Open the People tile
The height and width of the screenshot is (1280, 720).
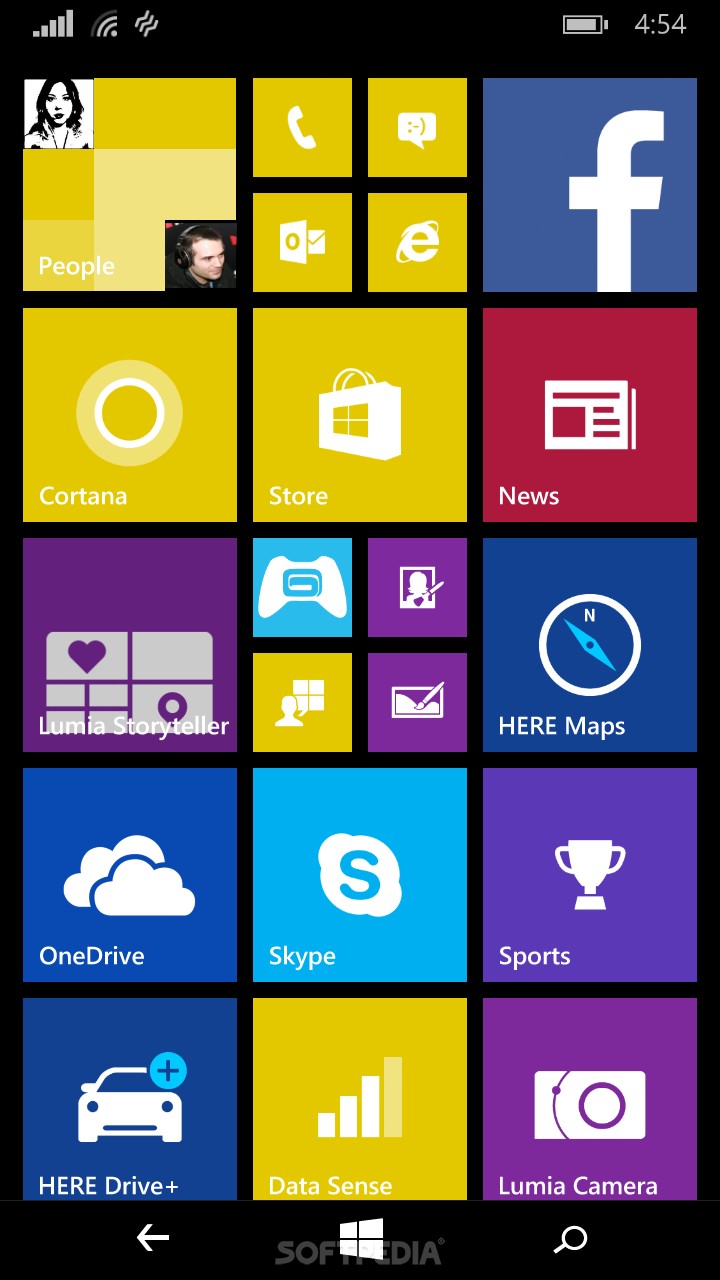129,185
